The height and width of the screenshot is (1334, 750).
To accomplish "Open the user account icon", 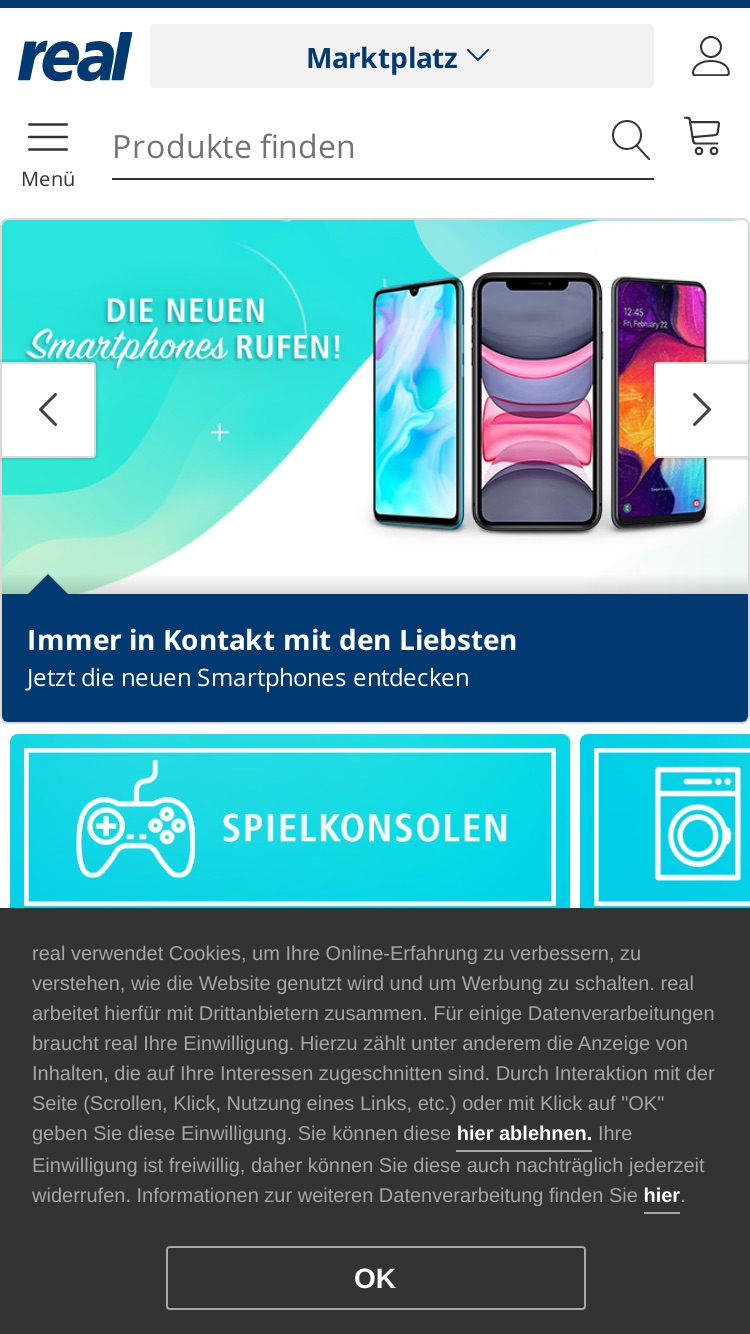I will coord(711,56).
